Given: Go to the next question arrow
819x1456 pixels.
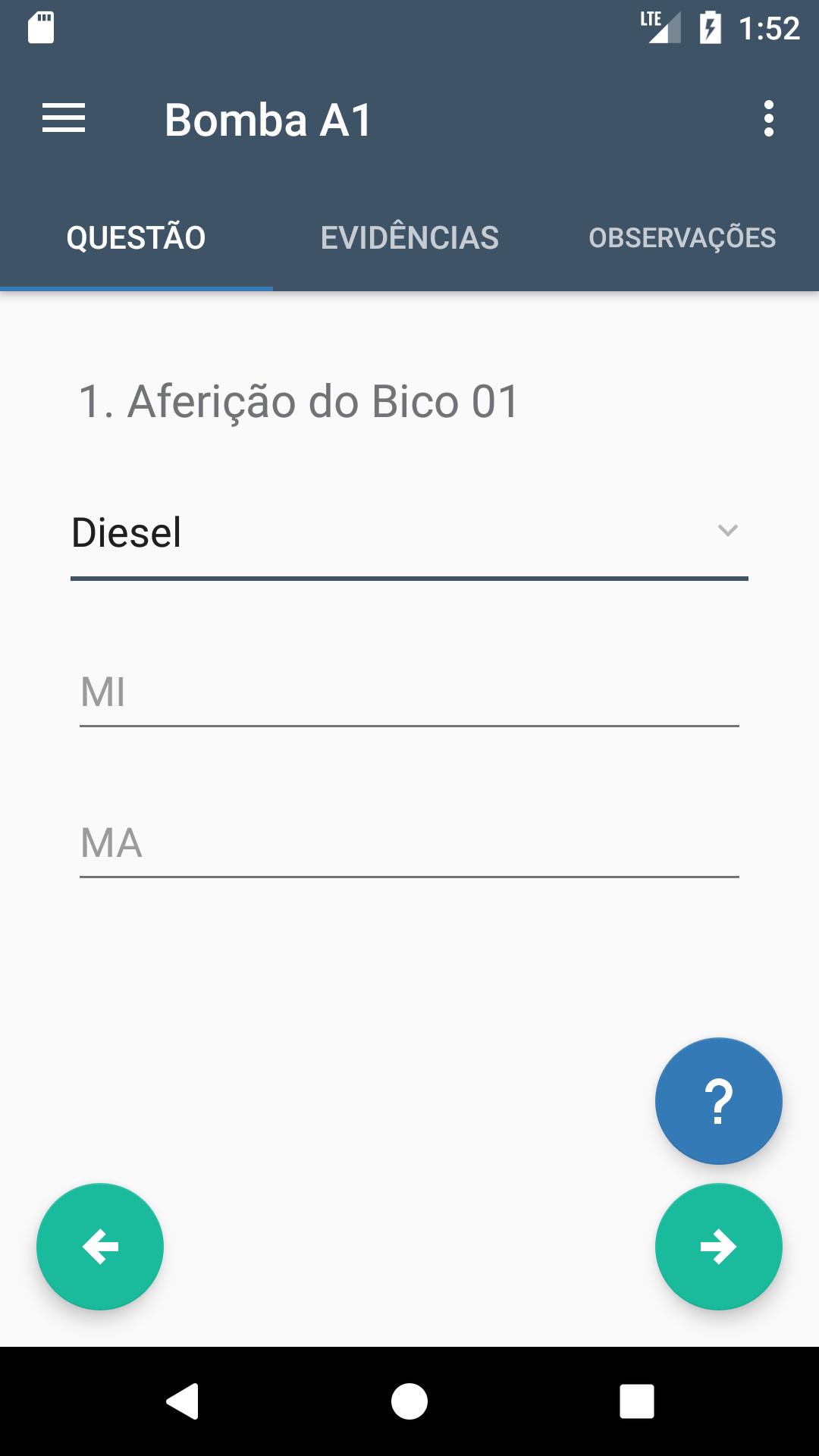Looking at the screenshot, I should point(718,1247).
